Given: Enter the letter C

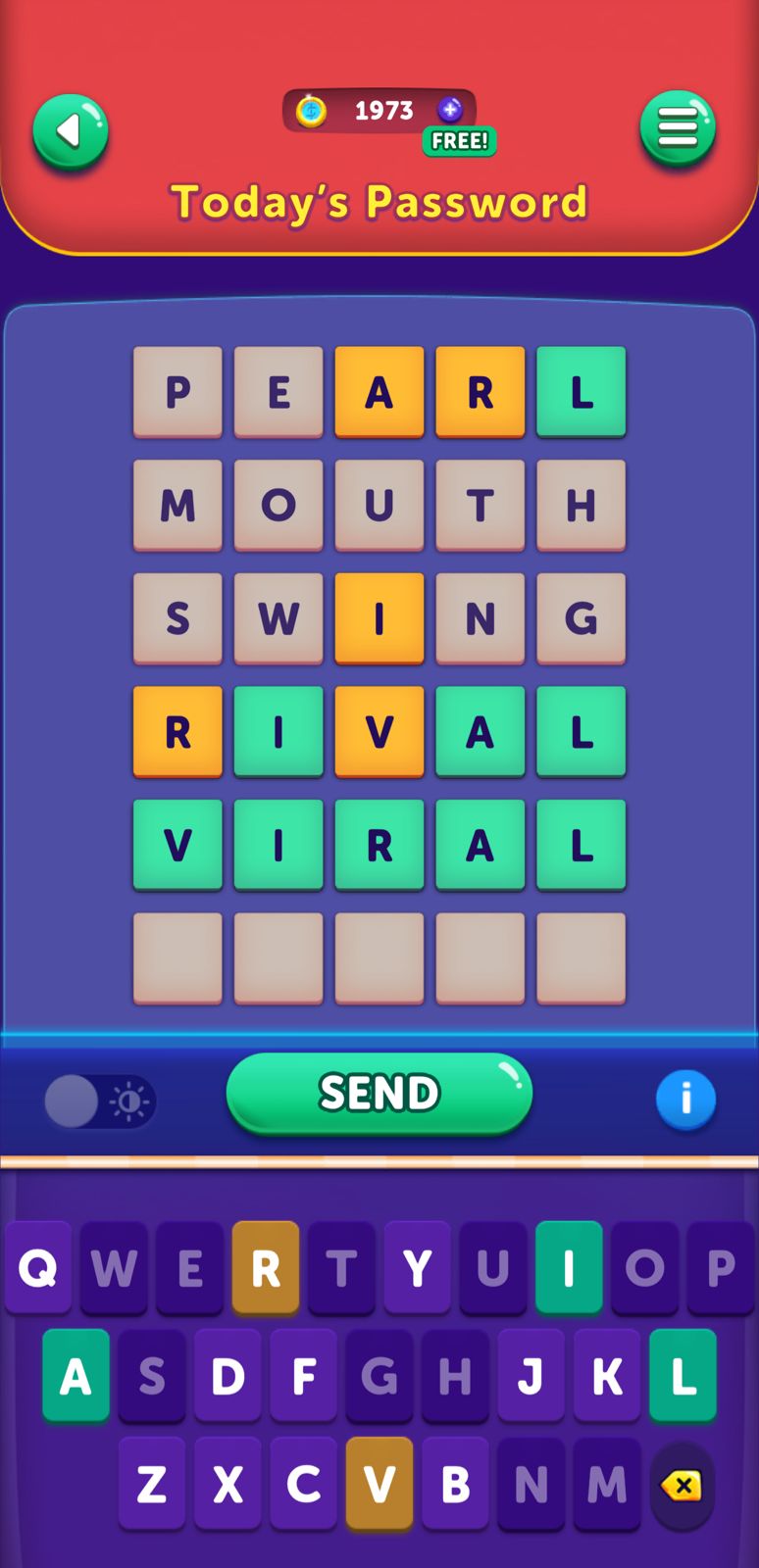Looking at the screenshot, I should coord(303,1484).
